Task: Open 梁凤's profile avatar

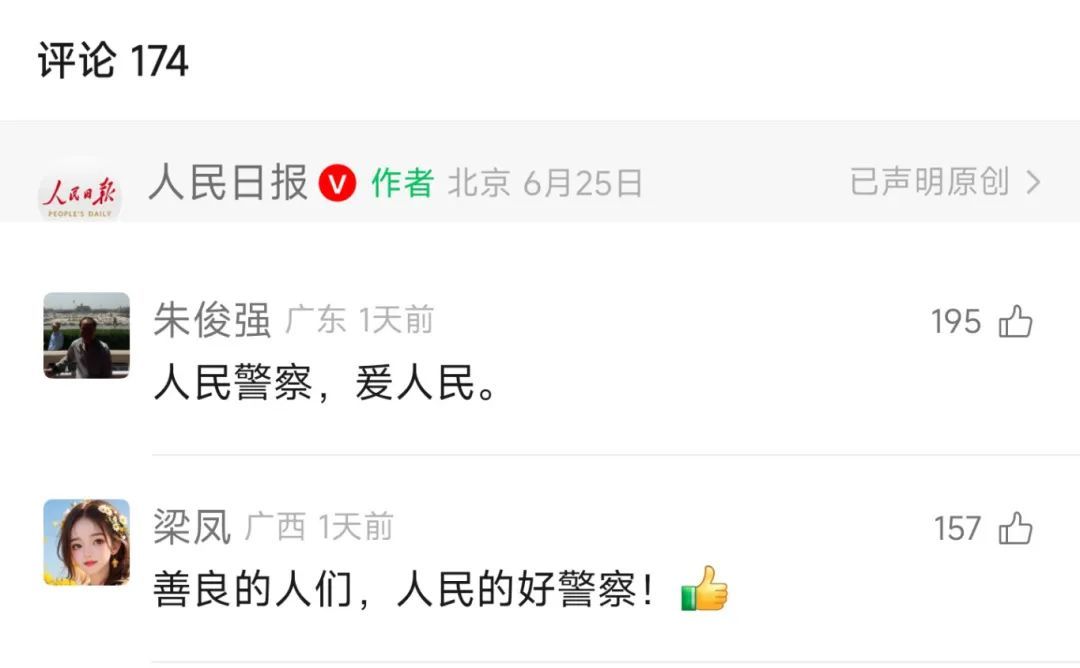Action: pyautogui.click(x=86, y=542)
